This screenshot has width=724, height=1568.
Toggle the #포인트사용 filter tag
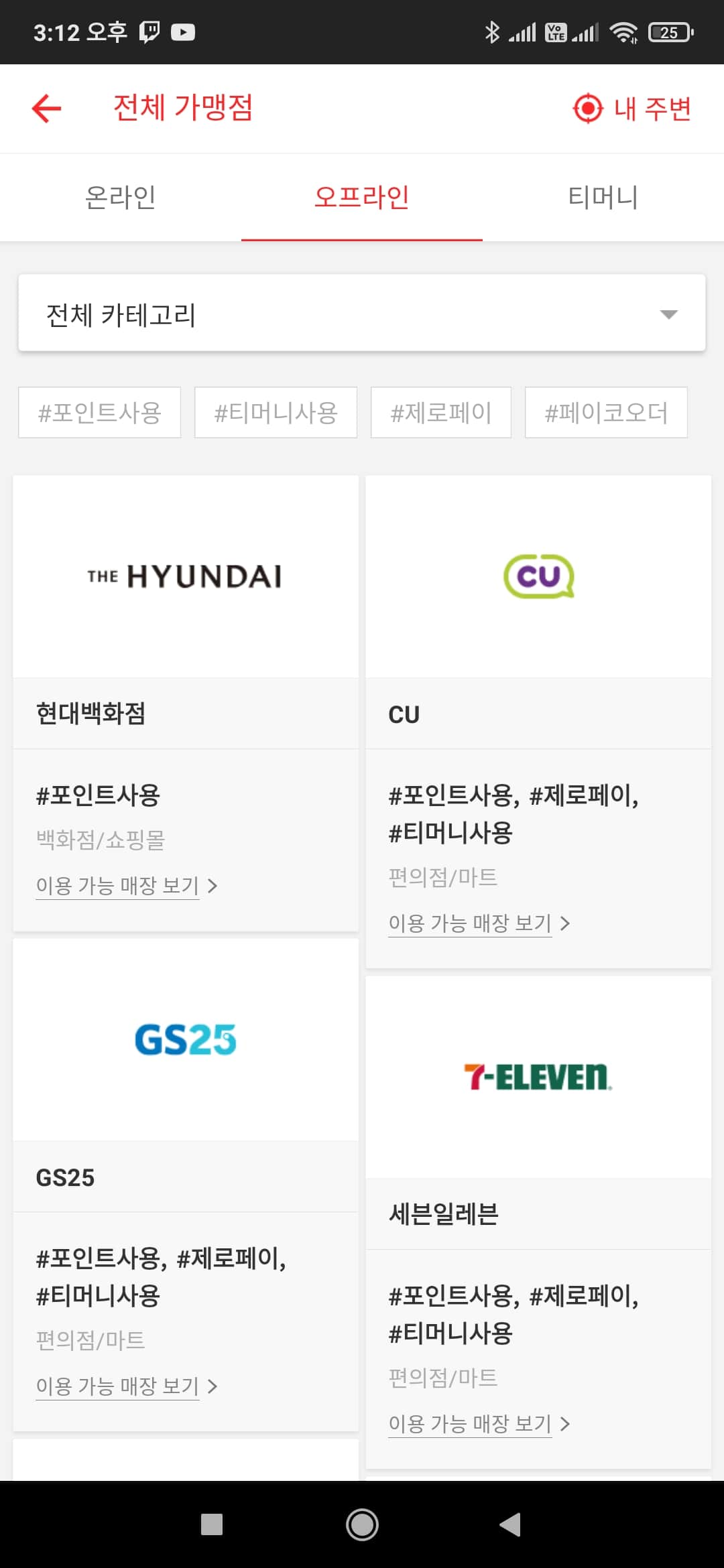pos(99,413)
